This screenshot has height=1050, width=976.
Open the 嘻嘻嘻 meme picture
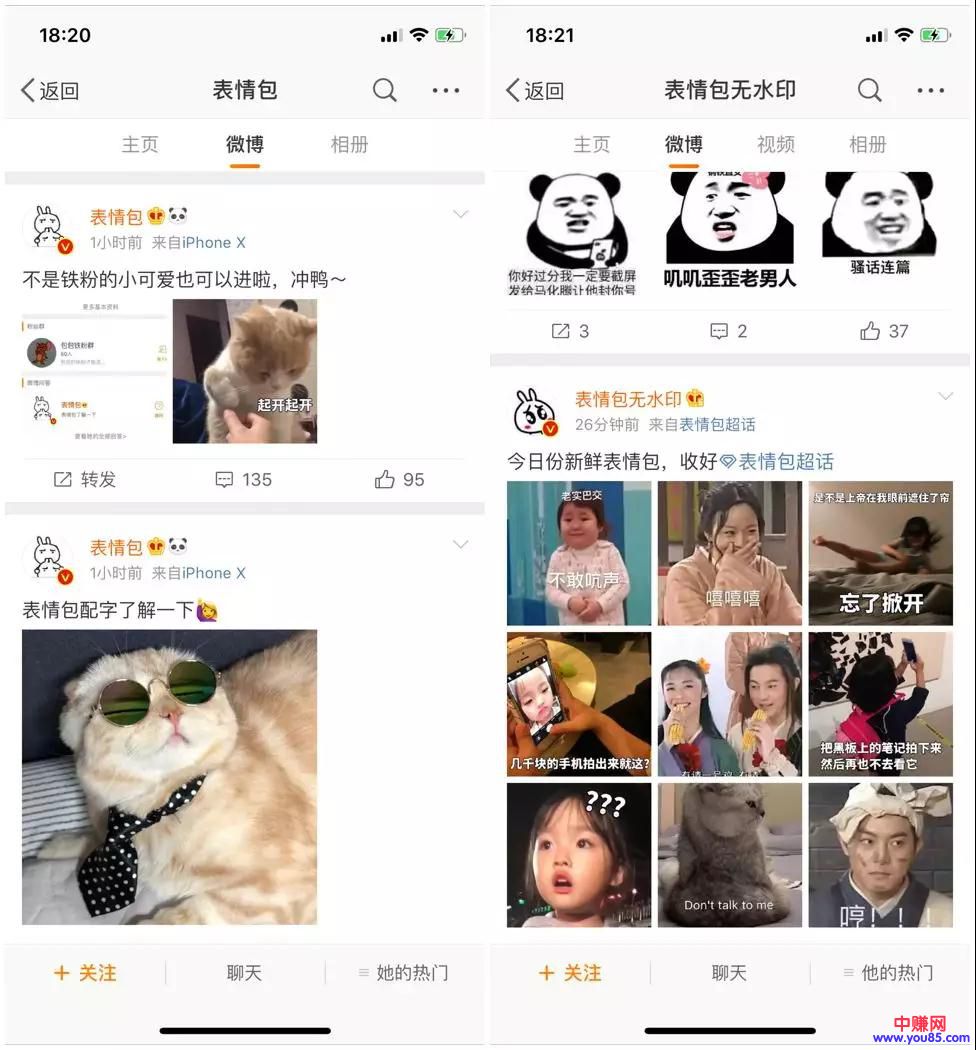coord(730,553)
